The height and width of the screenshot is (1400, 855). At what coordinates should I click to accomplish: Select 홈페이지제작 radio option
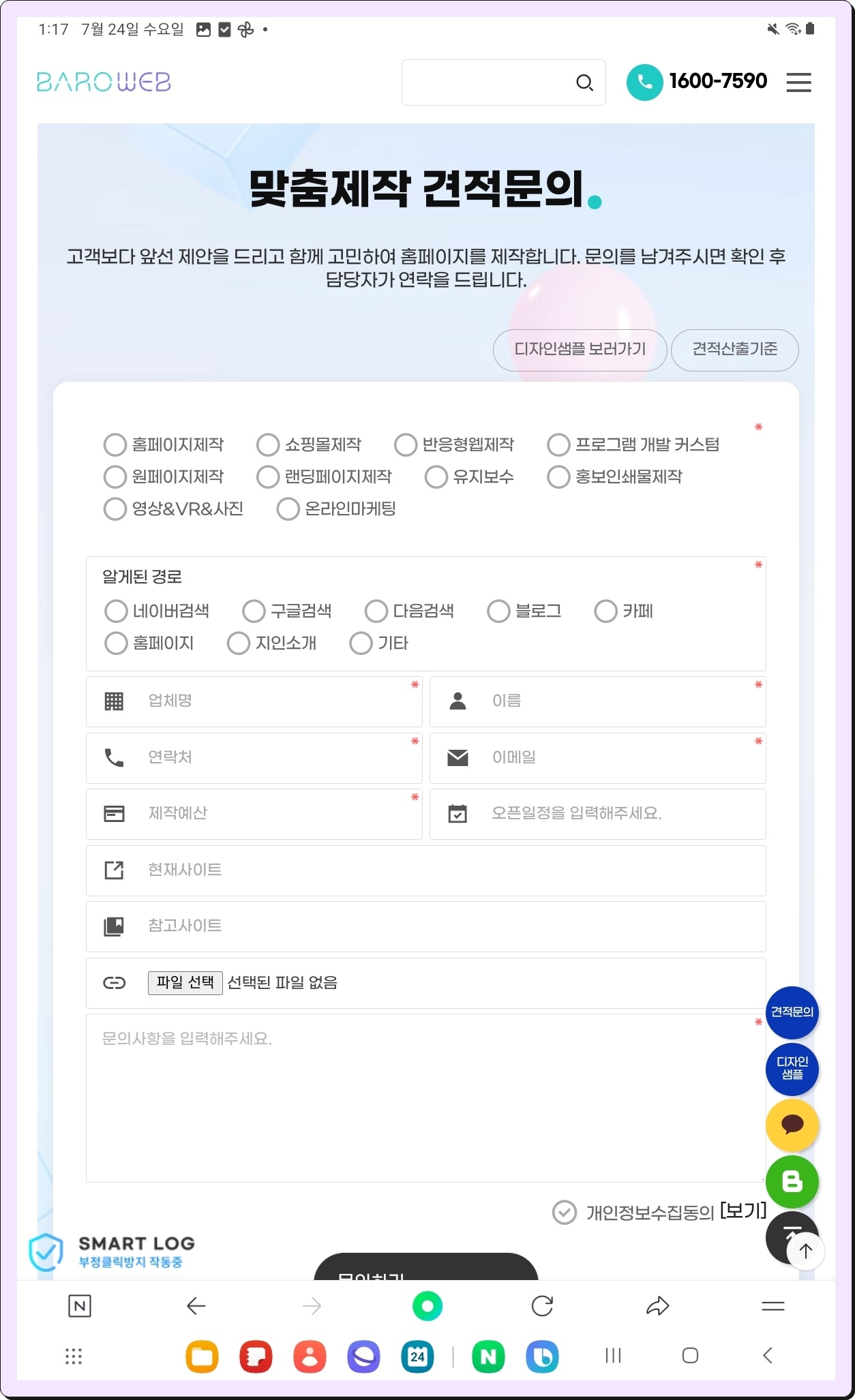115,445
